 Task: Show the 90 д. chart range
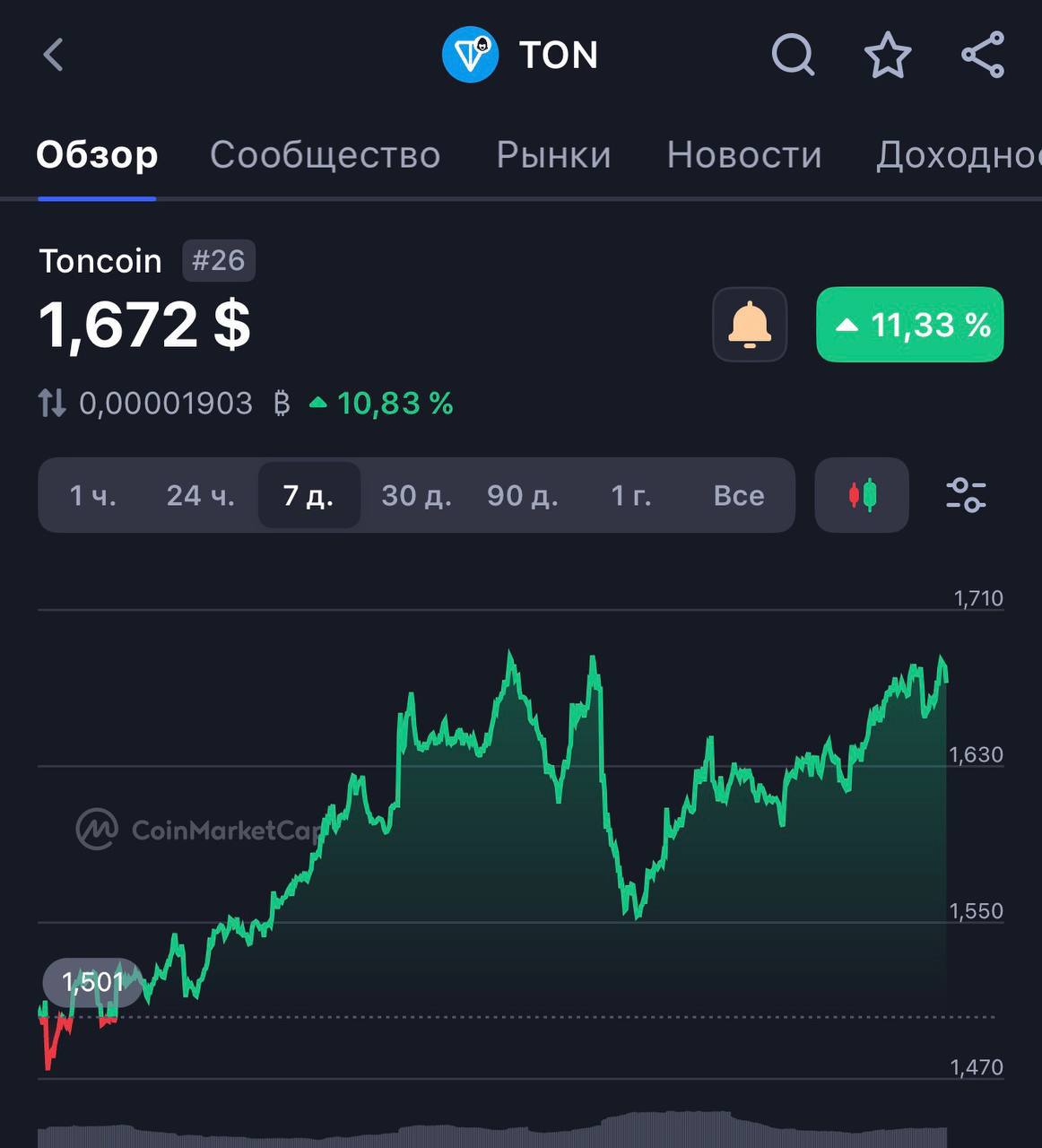(523, 495)
